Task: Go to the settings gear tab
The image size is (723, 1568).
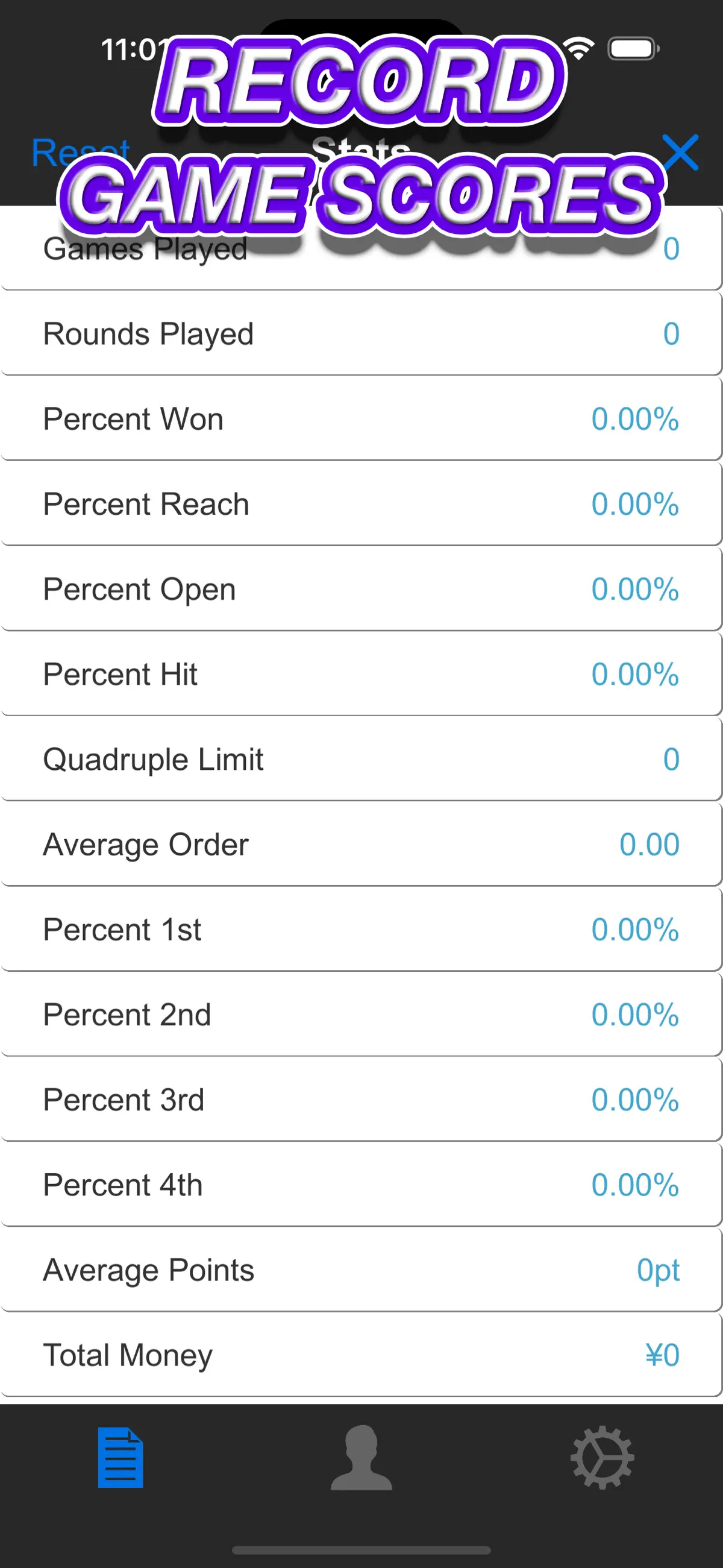Action: tap(602, 1457)
